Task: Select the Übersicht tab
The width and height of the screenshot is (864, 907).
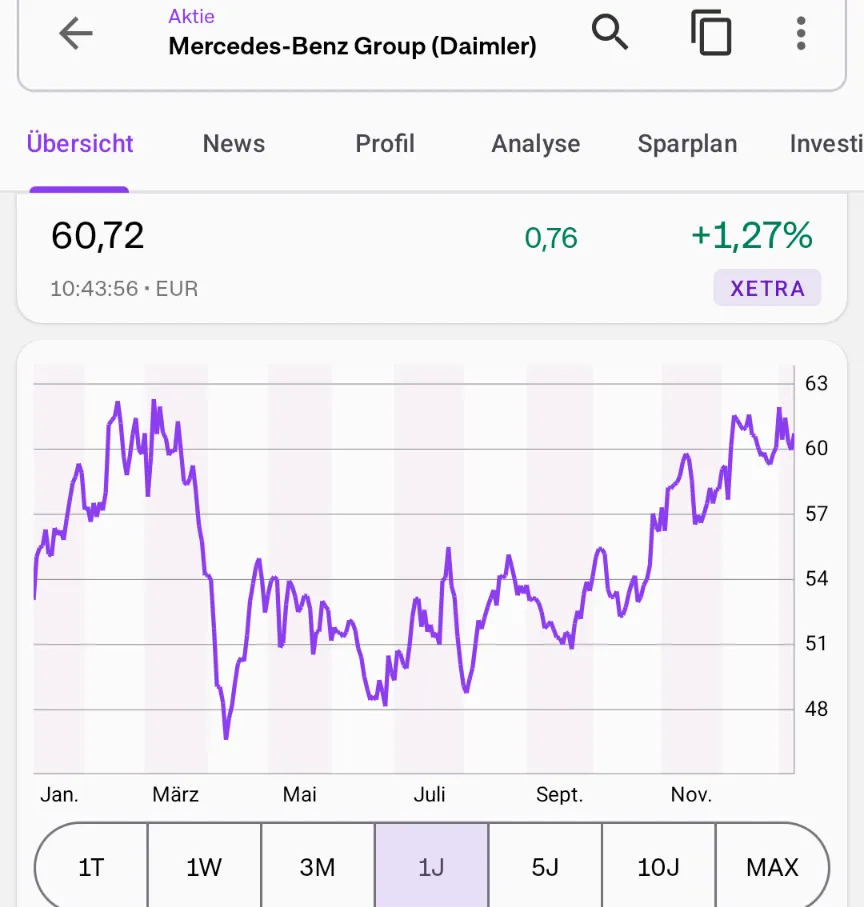Action: click(x=80, y=144)
